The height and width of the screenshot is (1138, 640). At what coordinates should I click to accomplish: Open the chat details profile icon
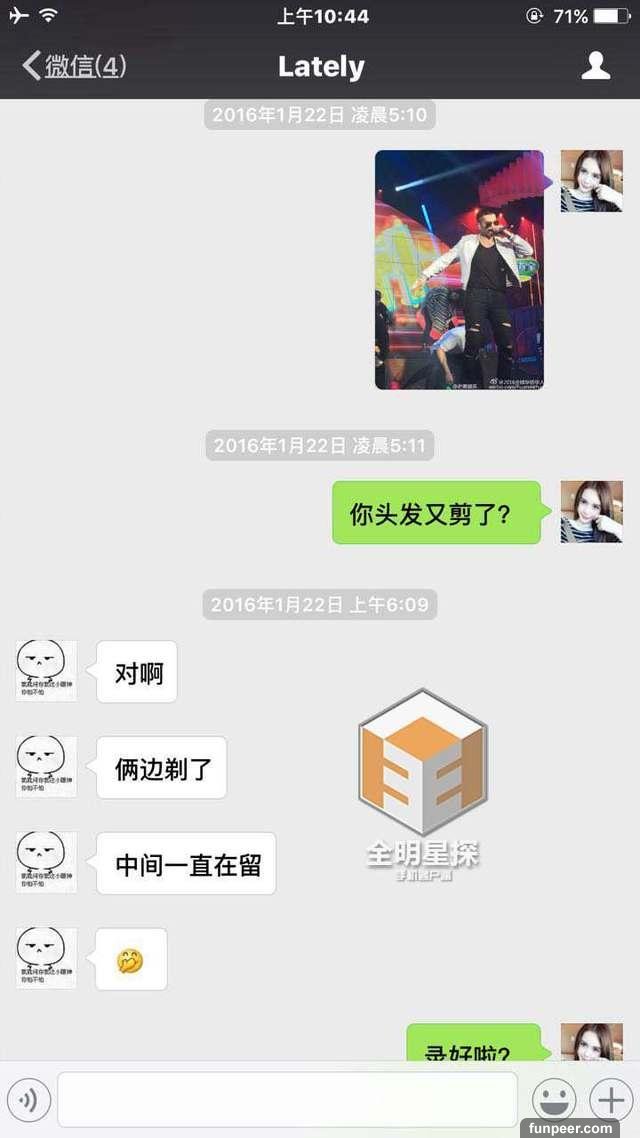(x=596, y=66)
